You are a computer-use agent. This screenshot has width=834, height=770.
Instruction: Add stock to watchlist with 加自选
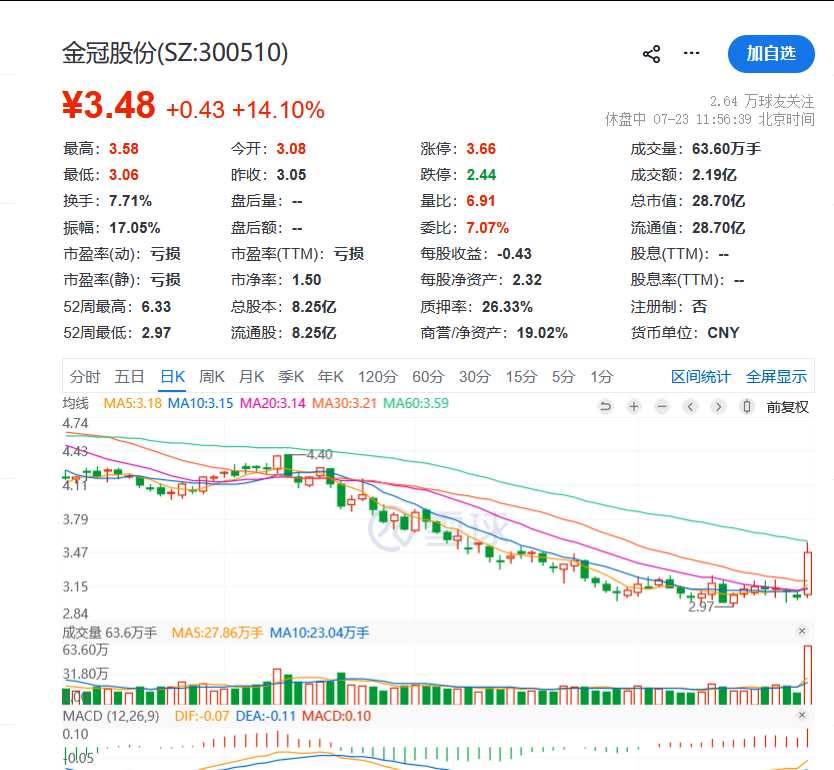[771, 54]
